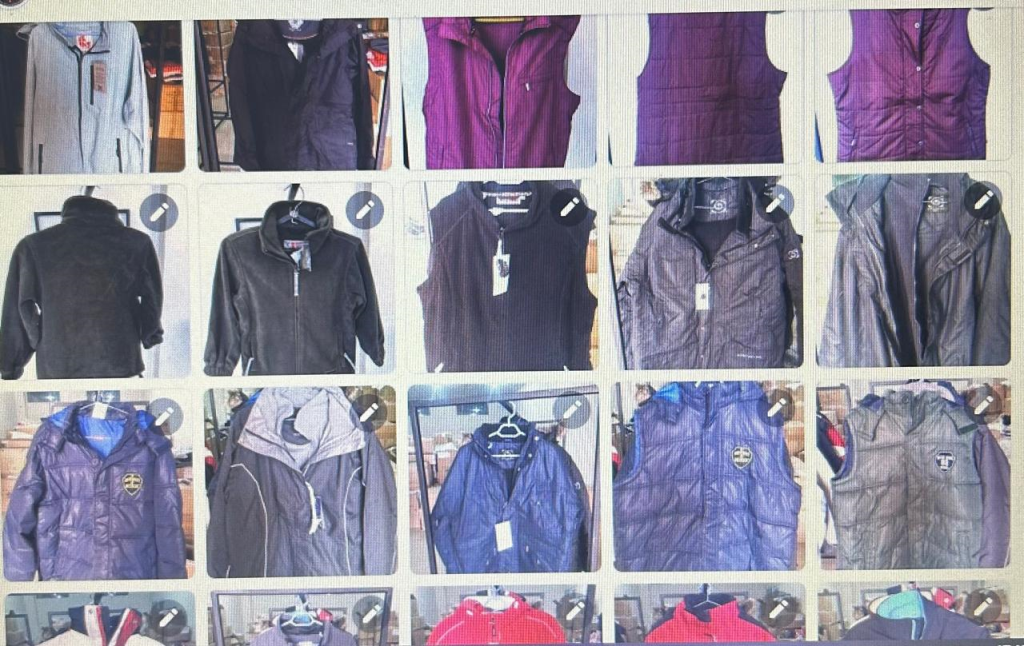1024x646 pixels.
Task: Edit the black zip fleece on hanger
Action: (364, 210)
